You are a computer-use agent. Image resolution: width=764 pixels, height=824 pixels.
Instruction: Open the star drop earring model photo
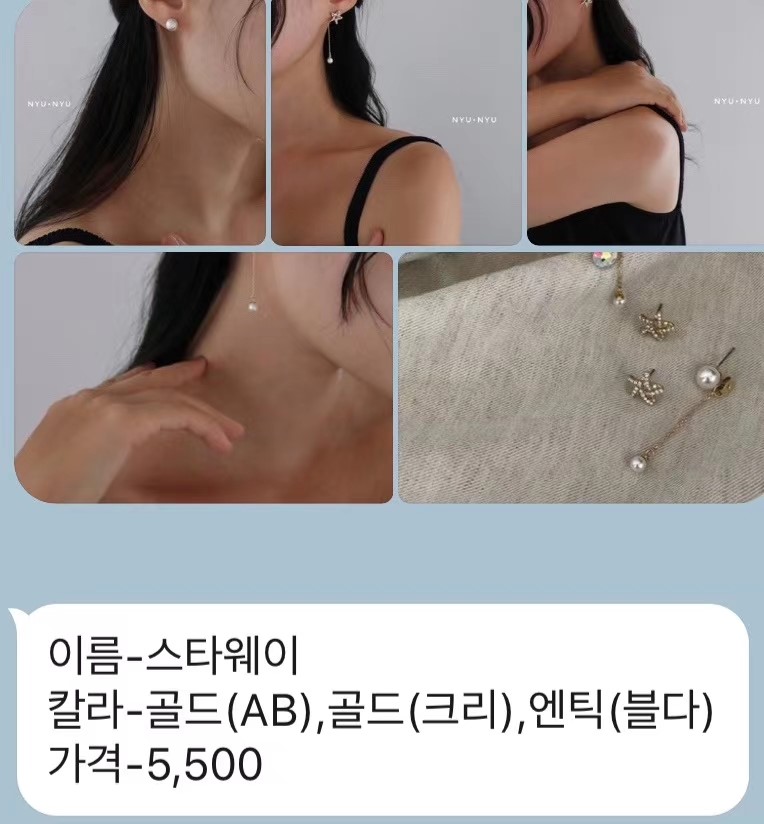396,120
